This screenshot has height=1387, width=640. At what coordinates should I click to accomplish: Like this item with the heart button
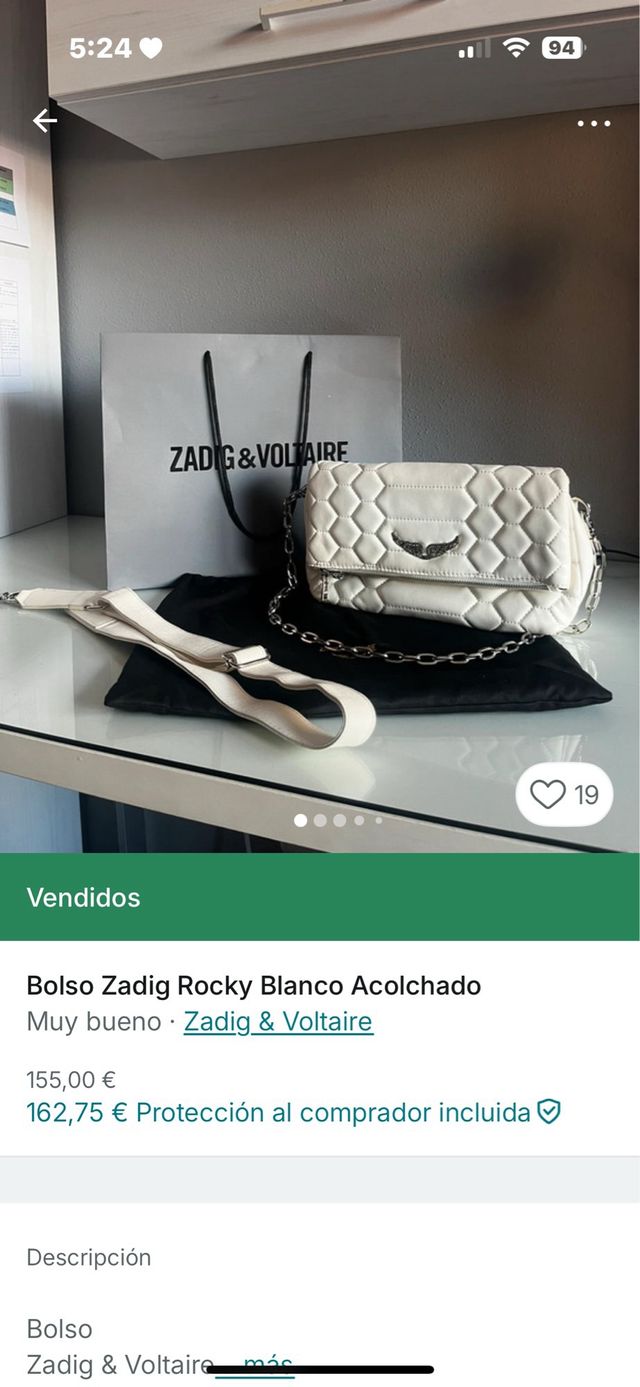(x=564, y=795)
